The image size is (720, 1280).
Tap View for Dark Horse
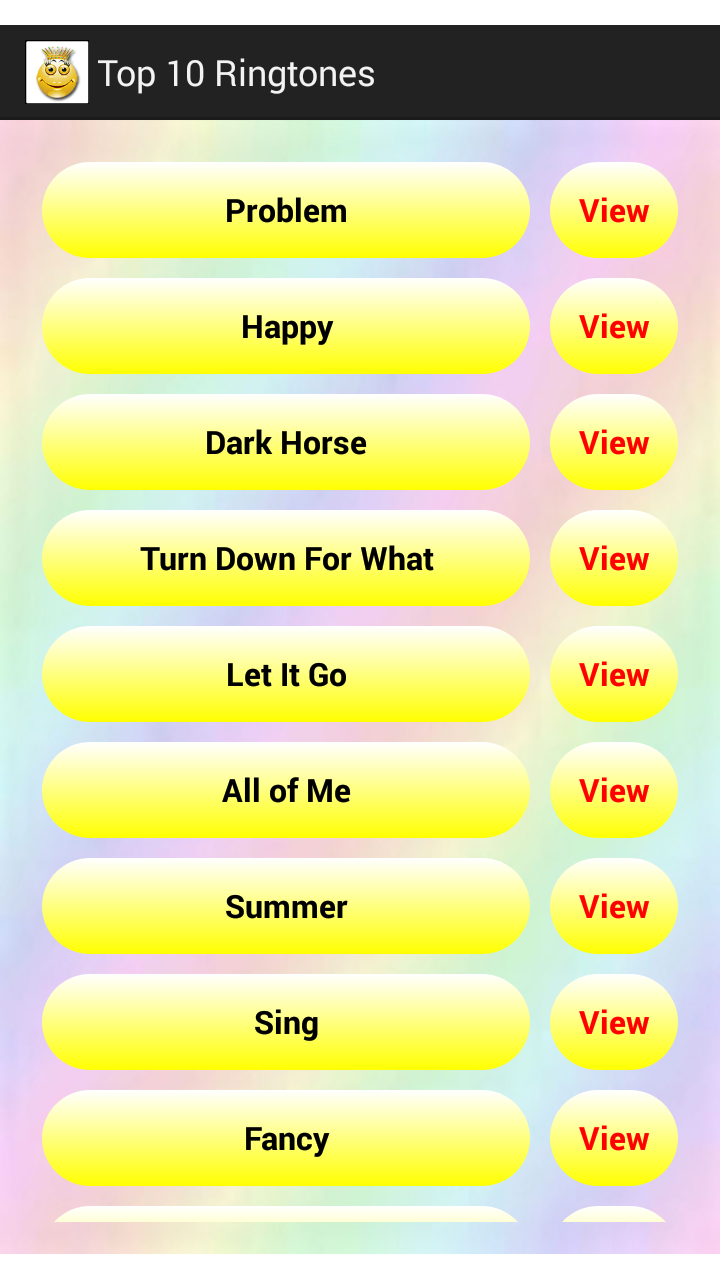(614, 443)
